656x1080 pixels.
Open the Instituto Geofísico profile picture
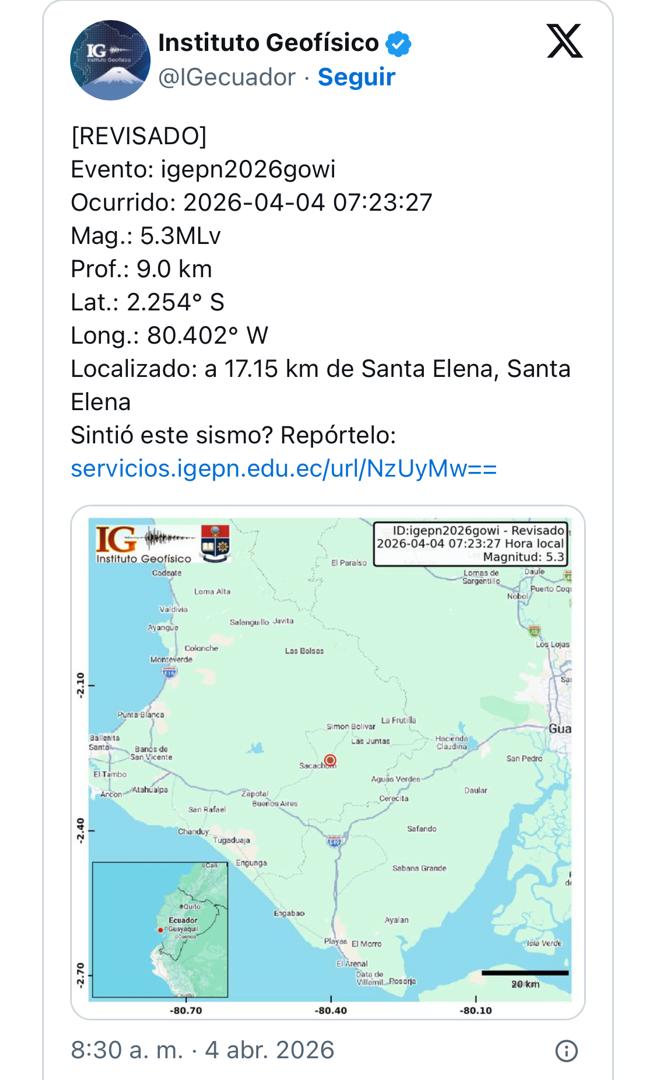(x=110, y=60)
